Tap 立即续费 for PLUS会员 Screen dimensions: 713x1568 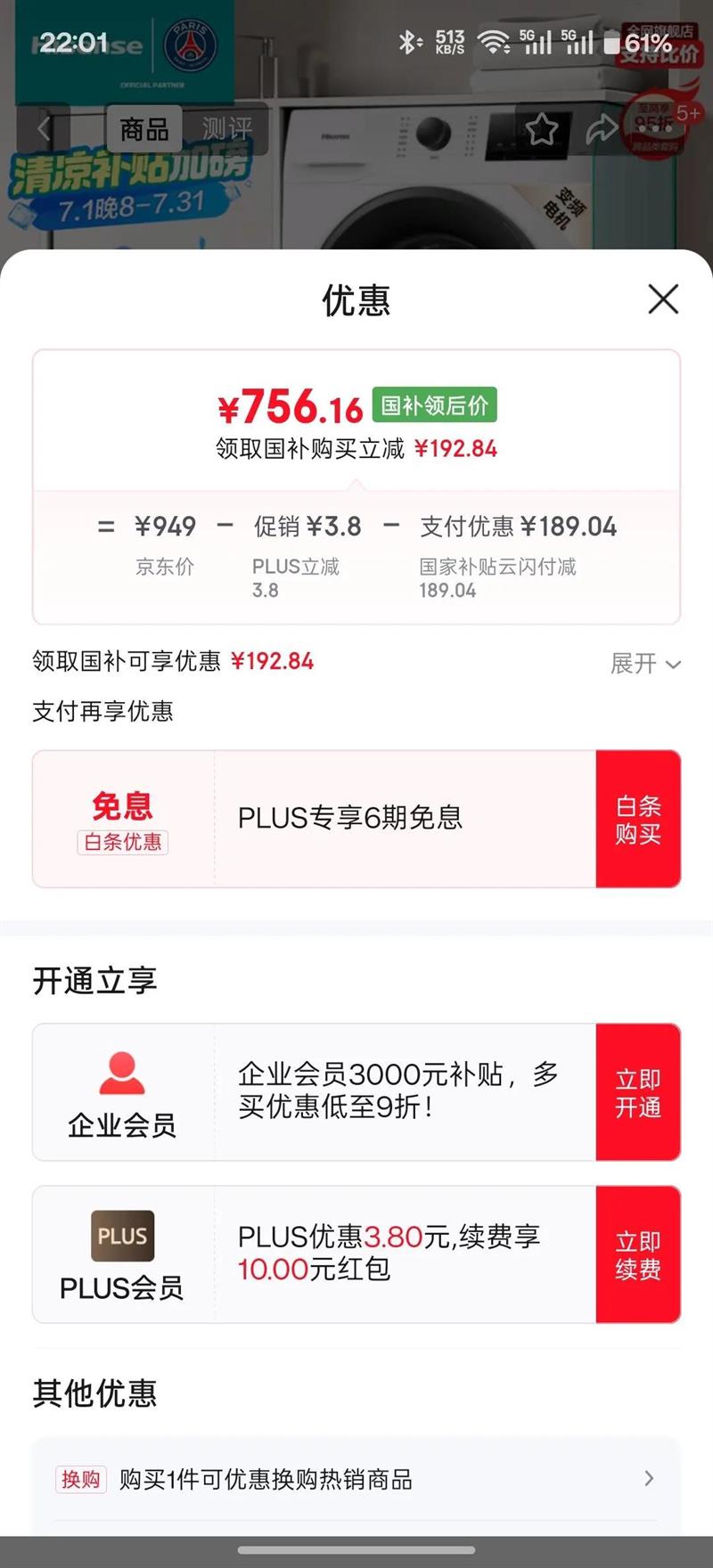click(x=638, y=1255)
